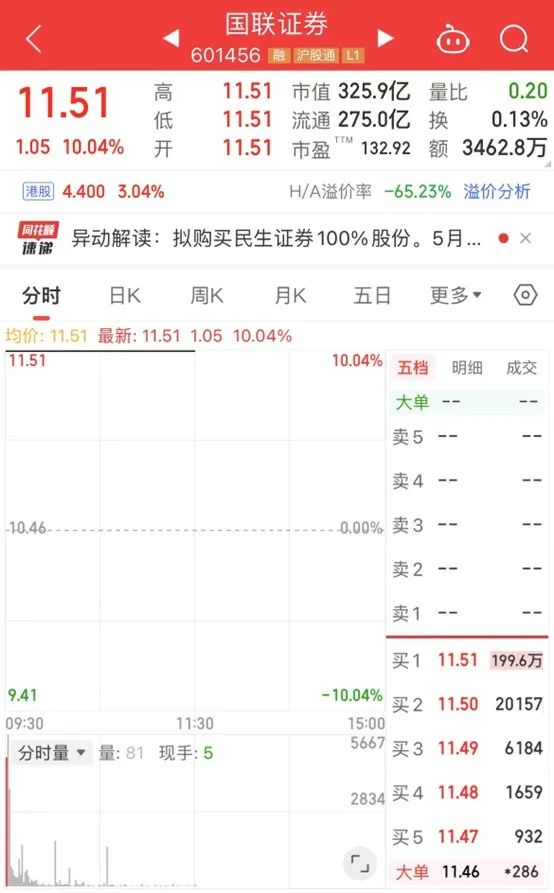
Task: Open search from the magnifier icon
Action: [x=514, y=39]
